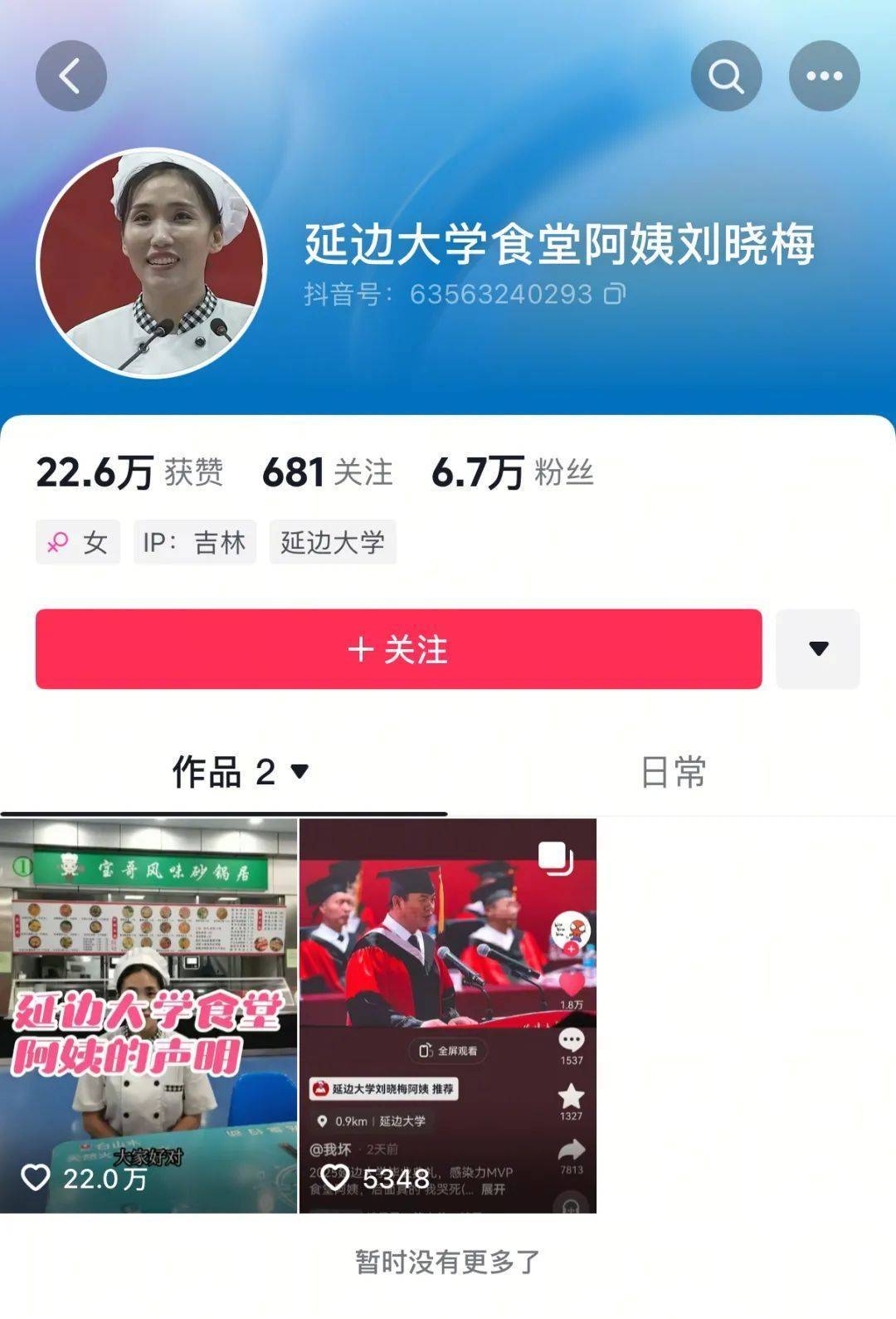View the 681 关注 following list

coord(327,472)
